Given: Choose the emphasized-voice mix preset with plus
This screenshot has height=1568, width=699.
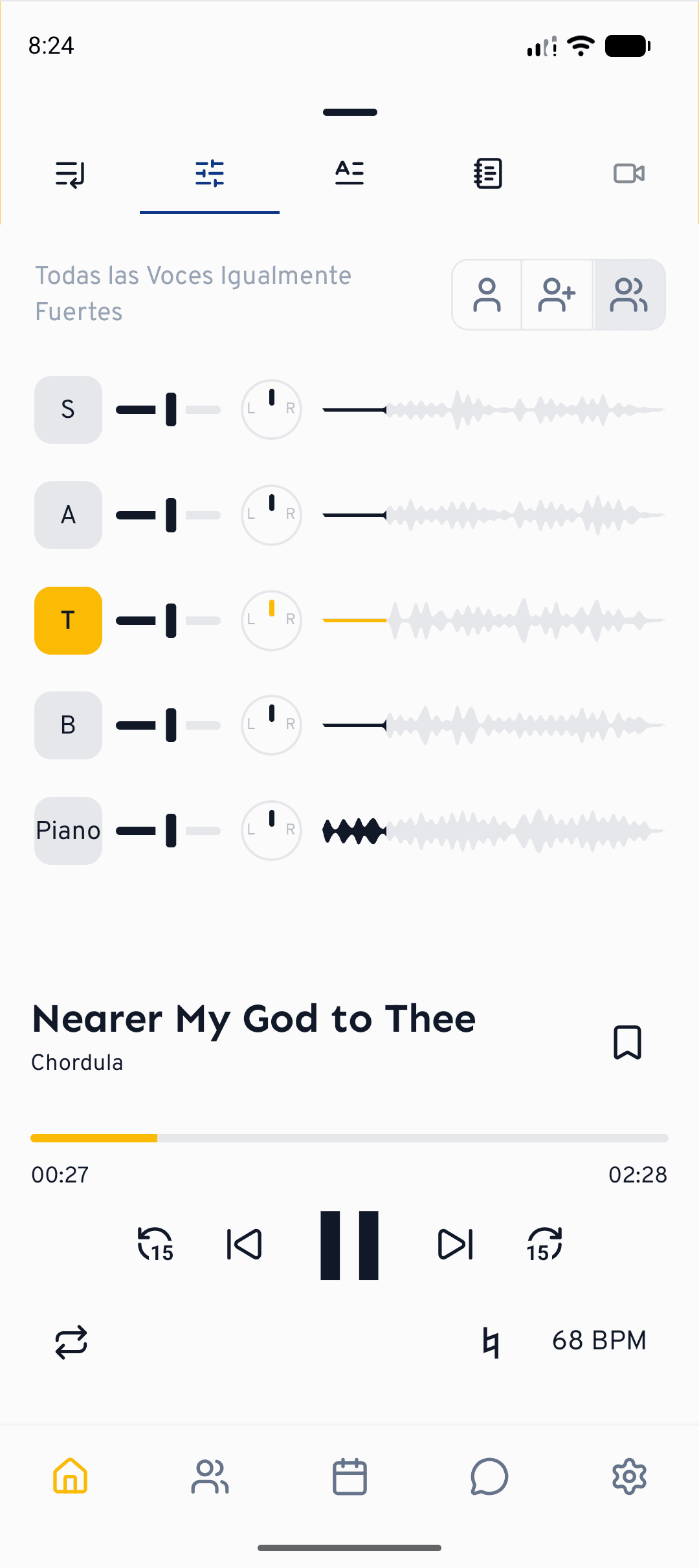Looking at the screenshot, I should click(557, 295).
